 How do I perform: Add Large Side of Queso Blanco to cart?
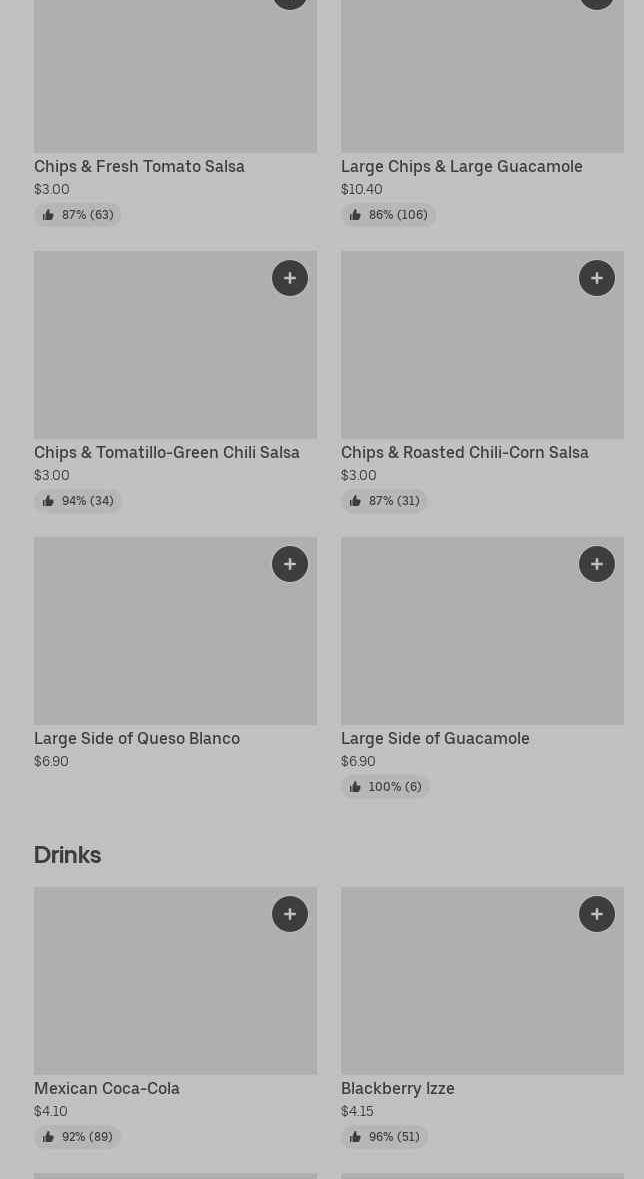[290, 564]
